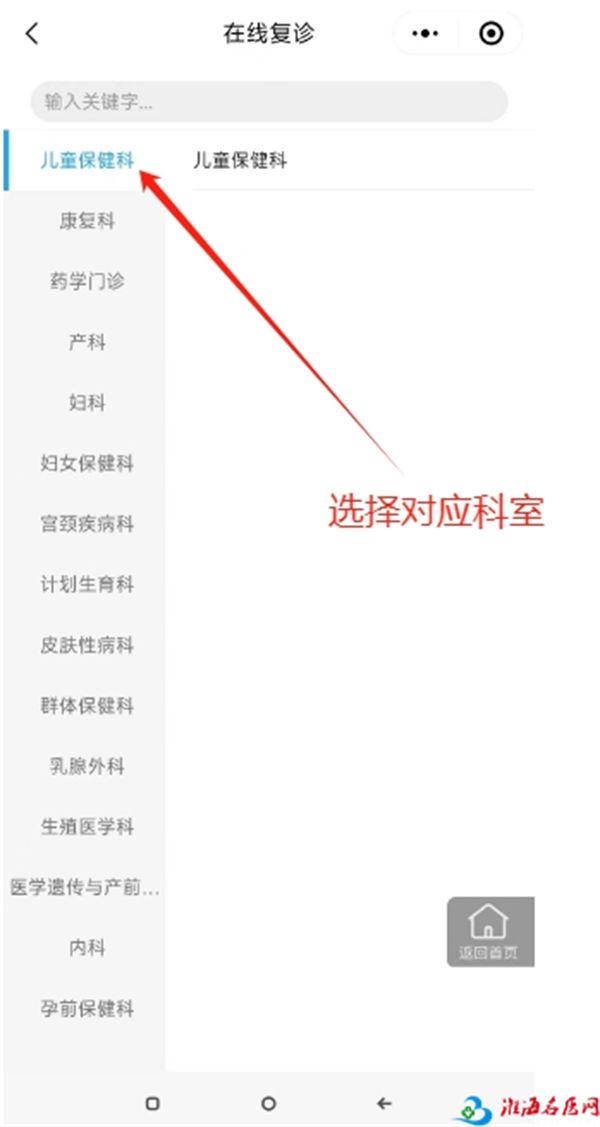
Task: Close the mini program with the circle icon
Action: click(x=491, y=33)
